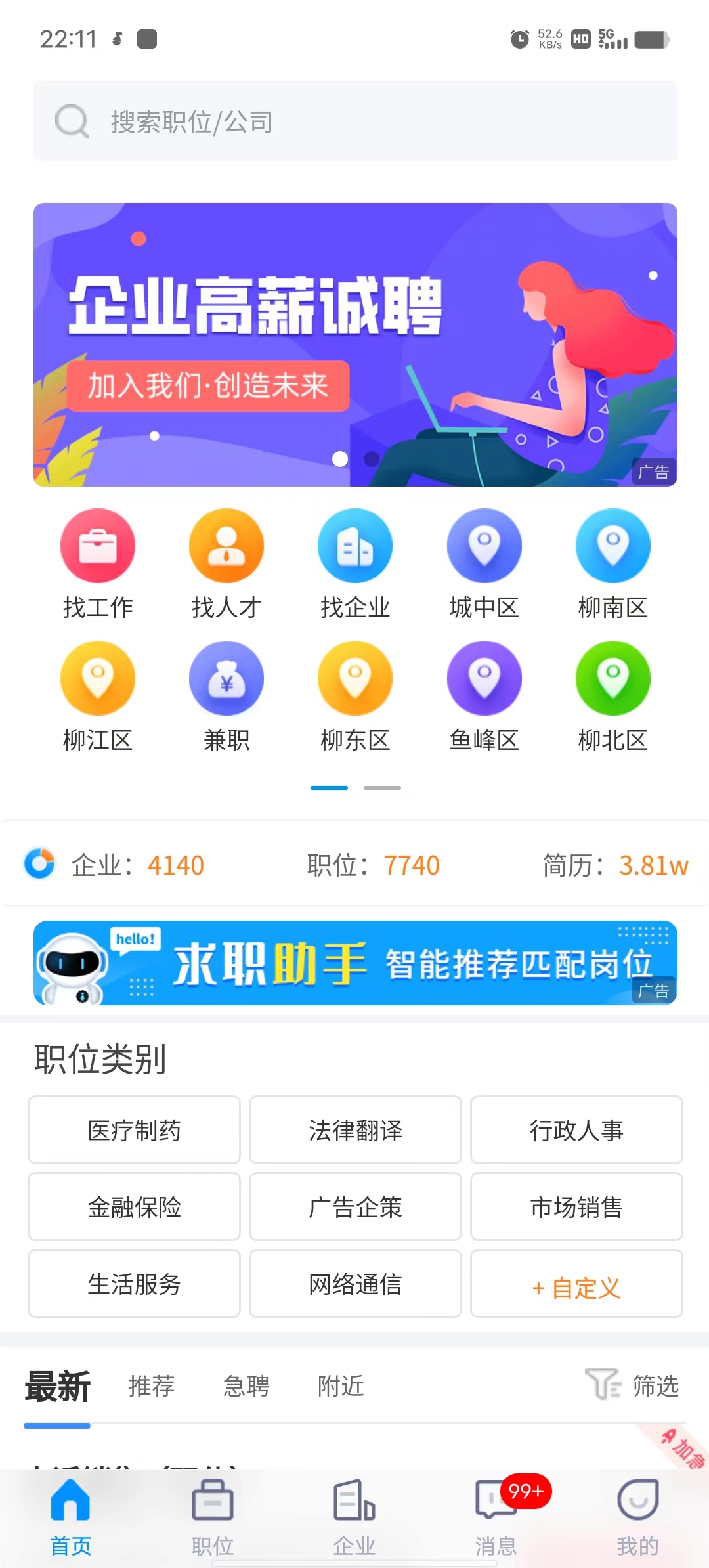709x1568 pixels.
Task: Open the 医疗制药 job category
Action: (x=133, y=1130)
